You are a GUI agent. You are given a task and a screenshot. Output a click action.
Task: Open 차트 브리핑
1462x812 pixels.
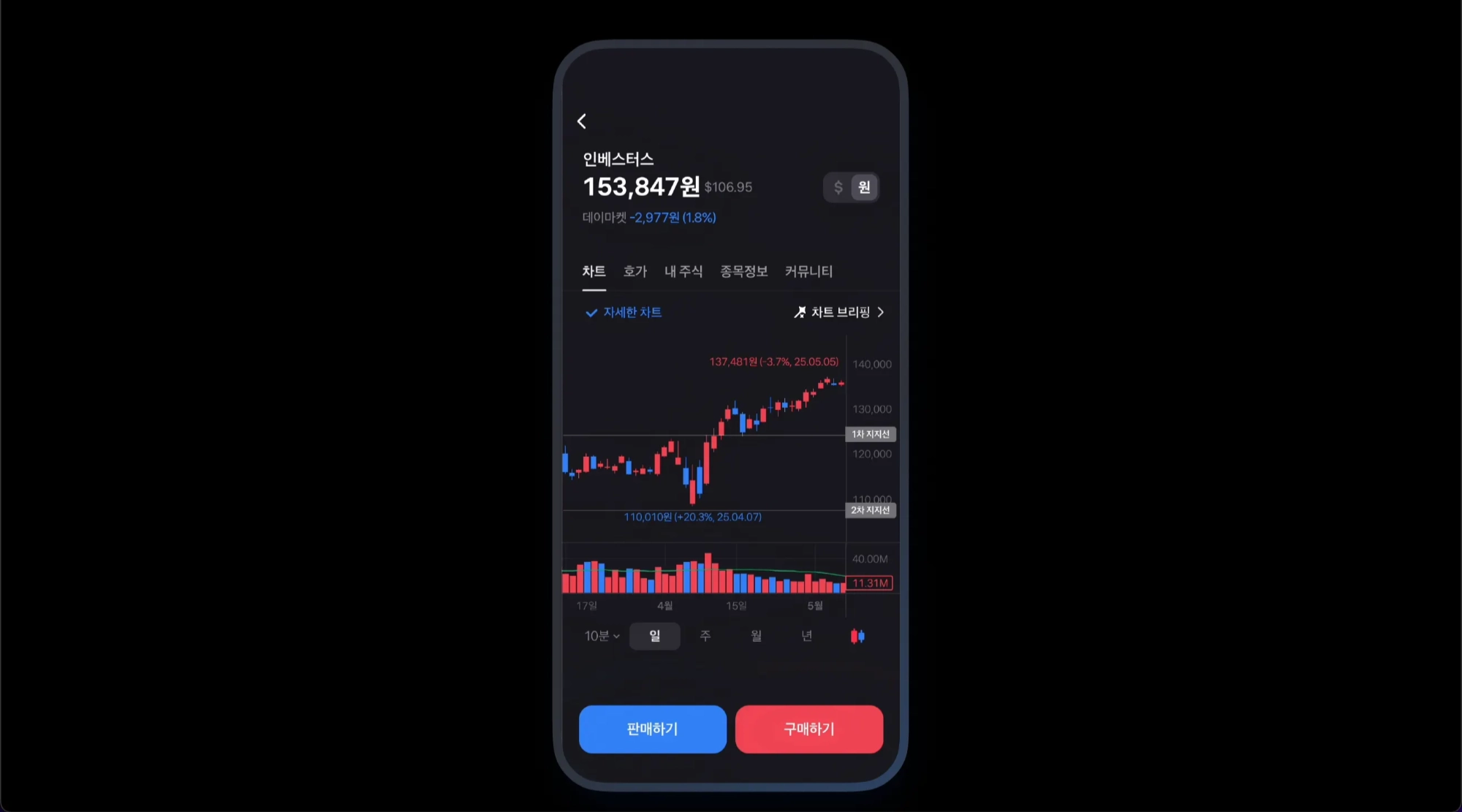839,313
